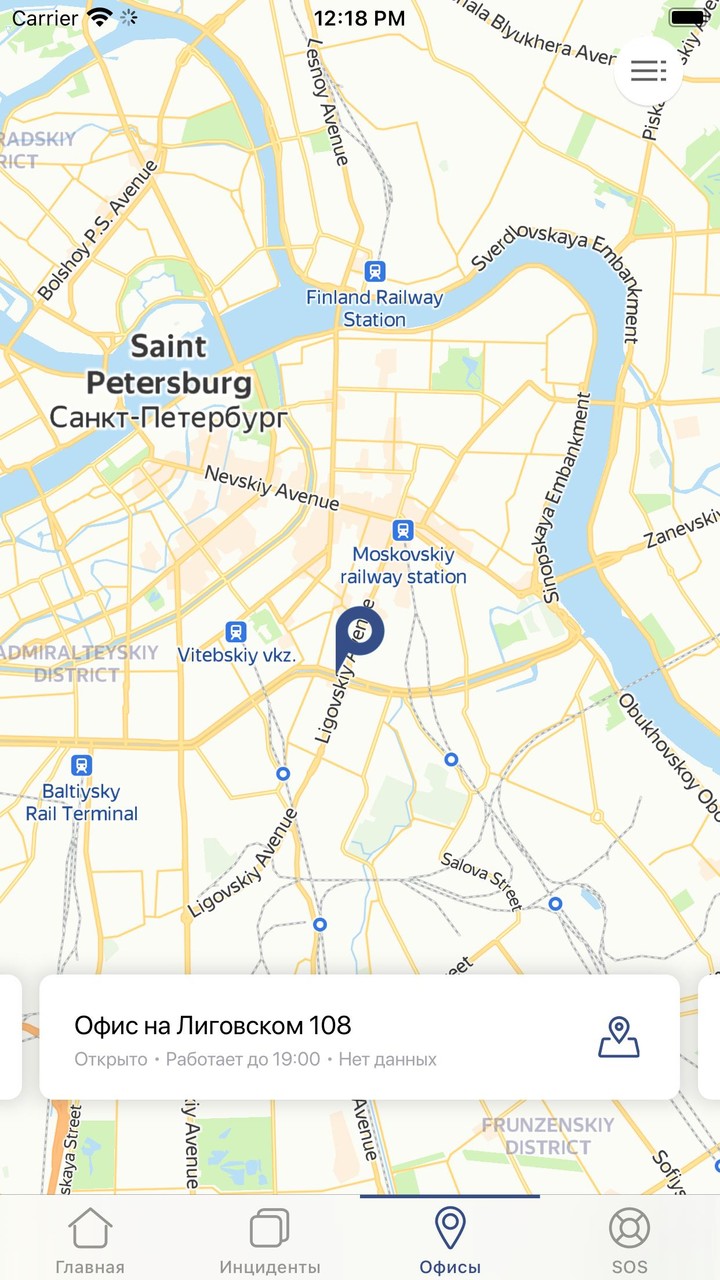Tap the route icon on the office card

620,1037
